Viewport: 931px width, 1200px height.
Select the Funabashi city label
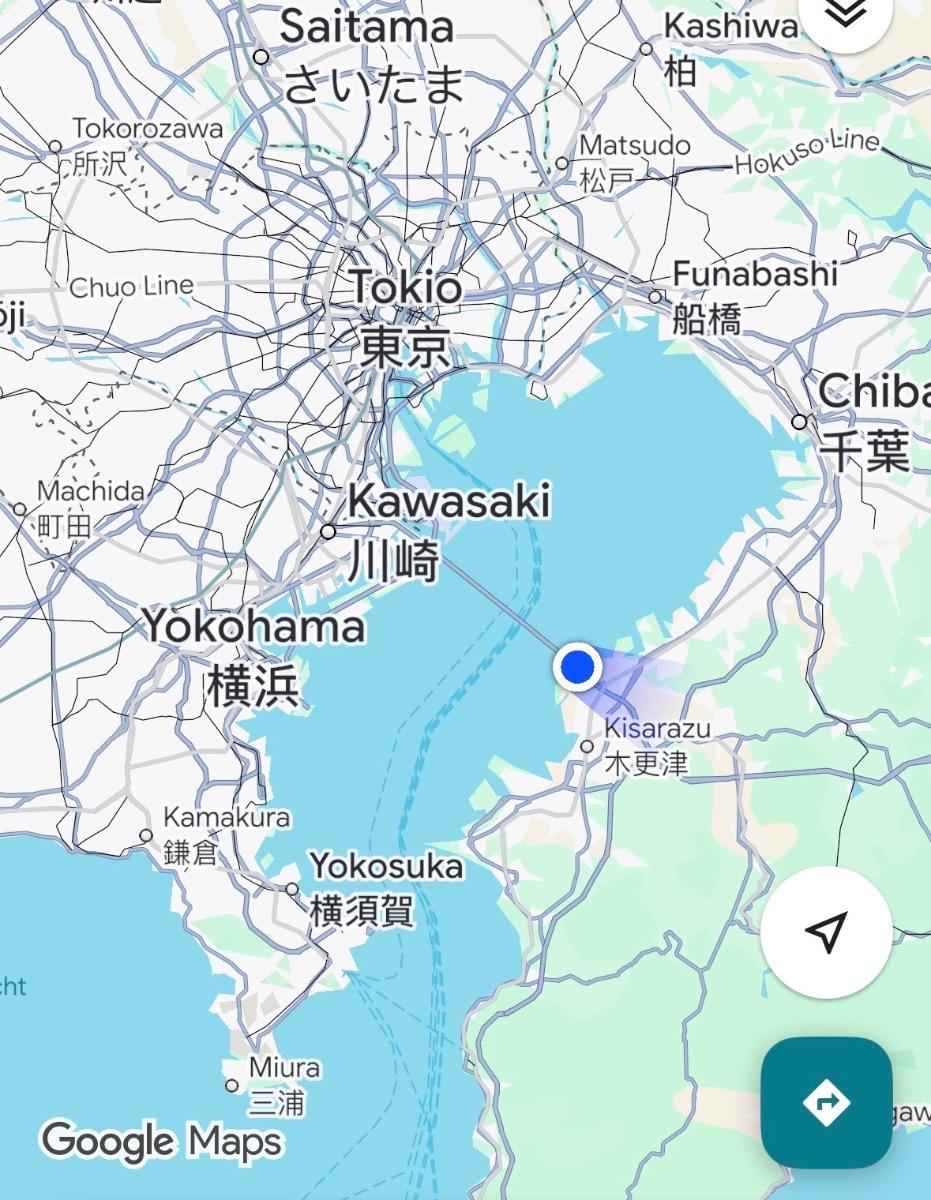click(754, 274)
